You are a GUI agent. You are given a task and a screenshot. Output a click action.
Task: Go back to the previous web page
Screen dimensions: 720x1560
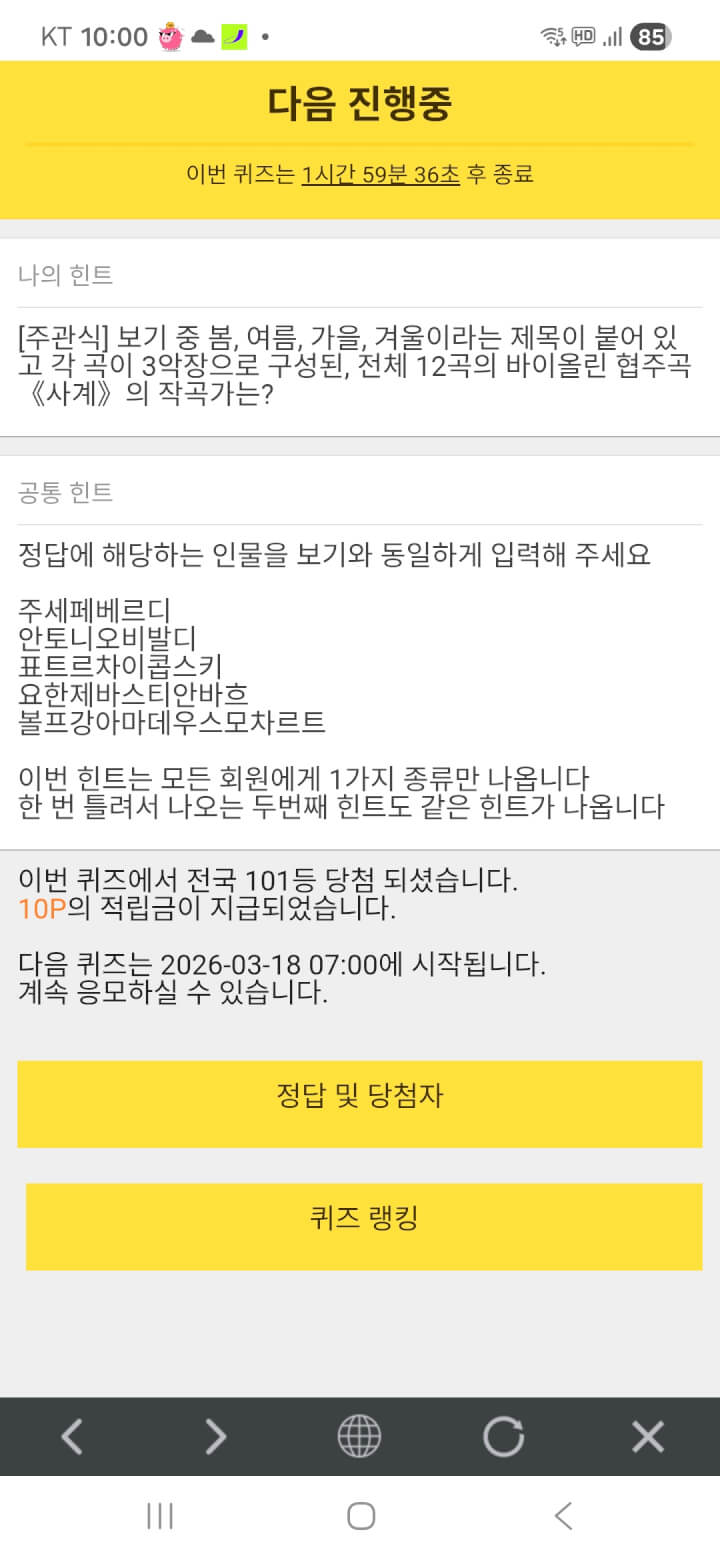click(72, 1437)
